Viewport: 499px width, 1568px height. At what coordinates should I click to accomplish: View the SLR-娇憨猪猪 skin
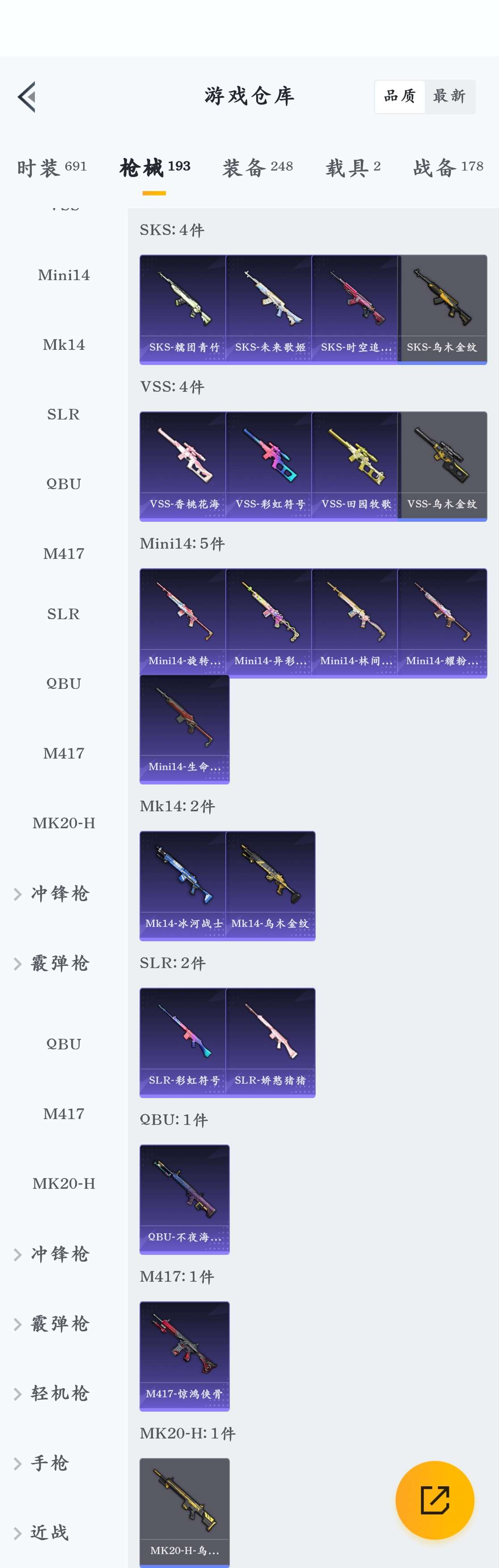tap(270, 1041)
